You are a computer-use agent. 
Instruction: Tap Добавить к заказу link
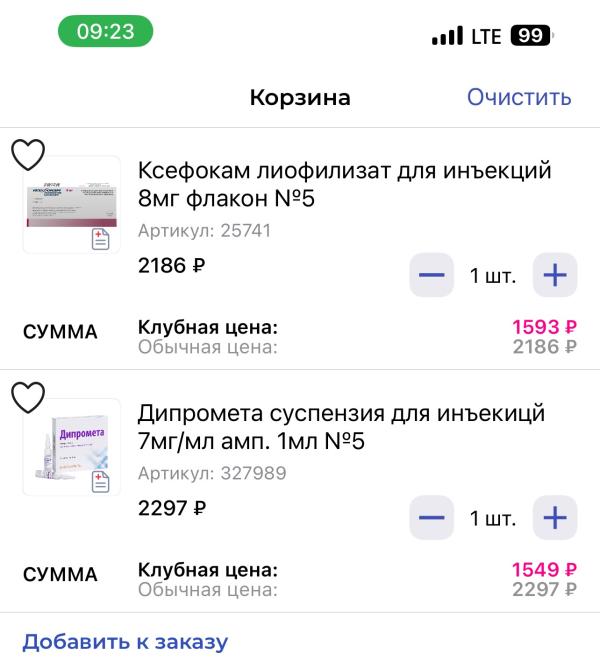125,641
